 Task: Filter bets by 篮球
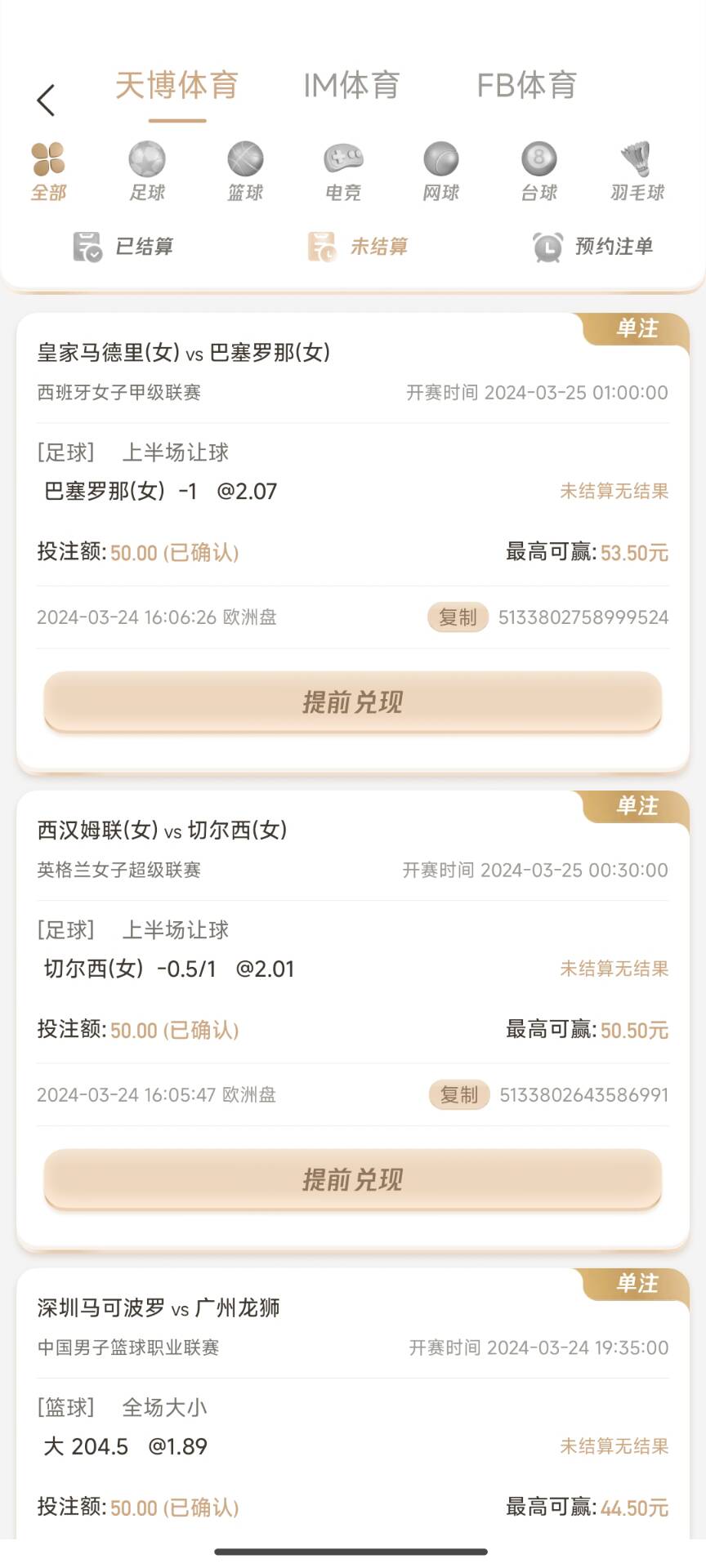click(x=245, y=171)
